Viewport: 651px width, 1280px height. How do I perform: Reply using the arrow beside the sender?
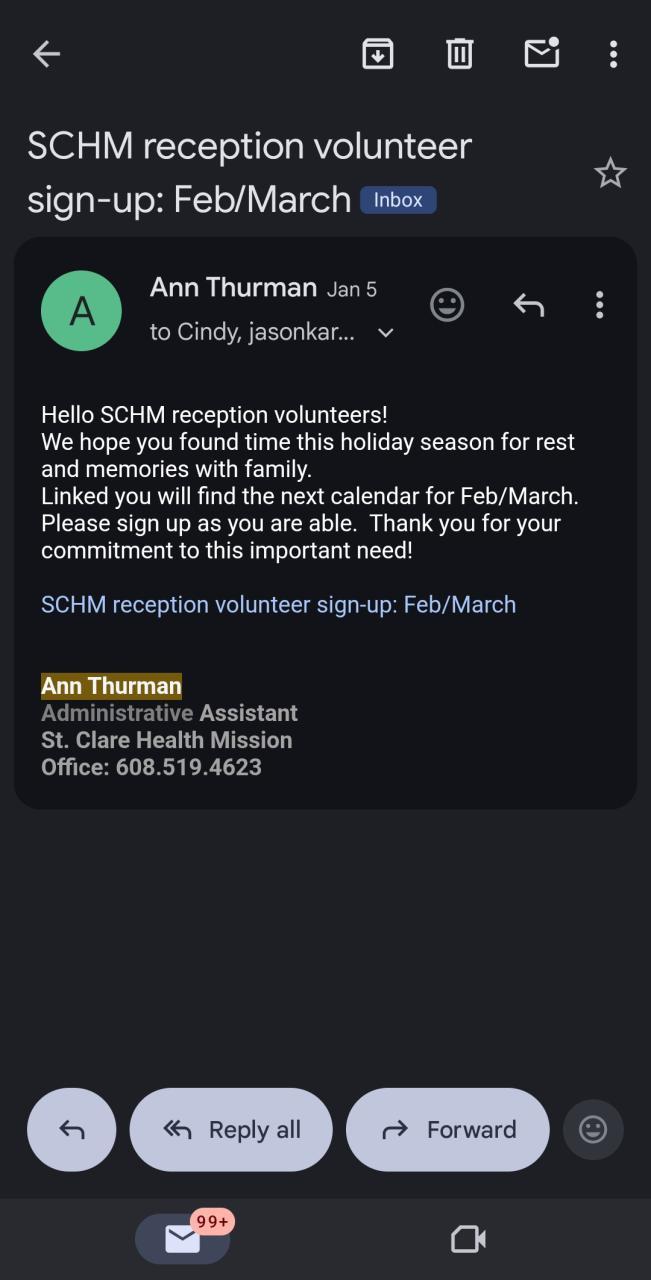click(x=529, y=305)
